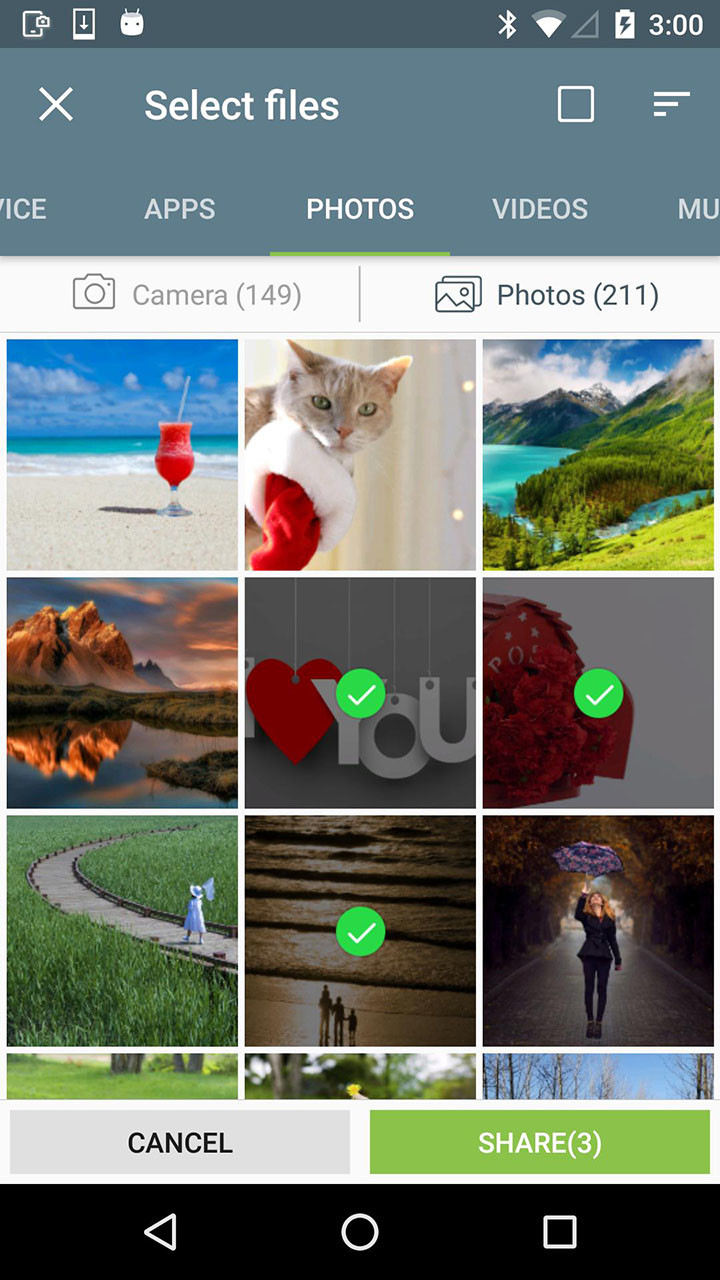720x1280 pixels.
Task: Select the cat in Christmas stocking photo
Action: pyautogui.click(x=360, y=455)
